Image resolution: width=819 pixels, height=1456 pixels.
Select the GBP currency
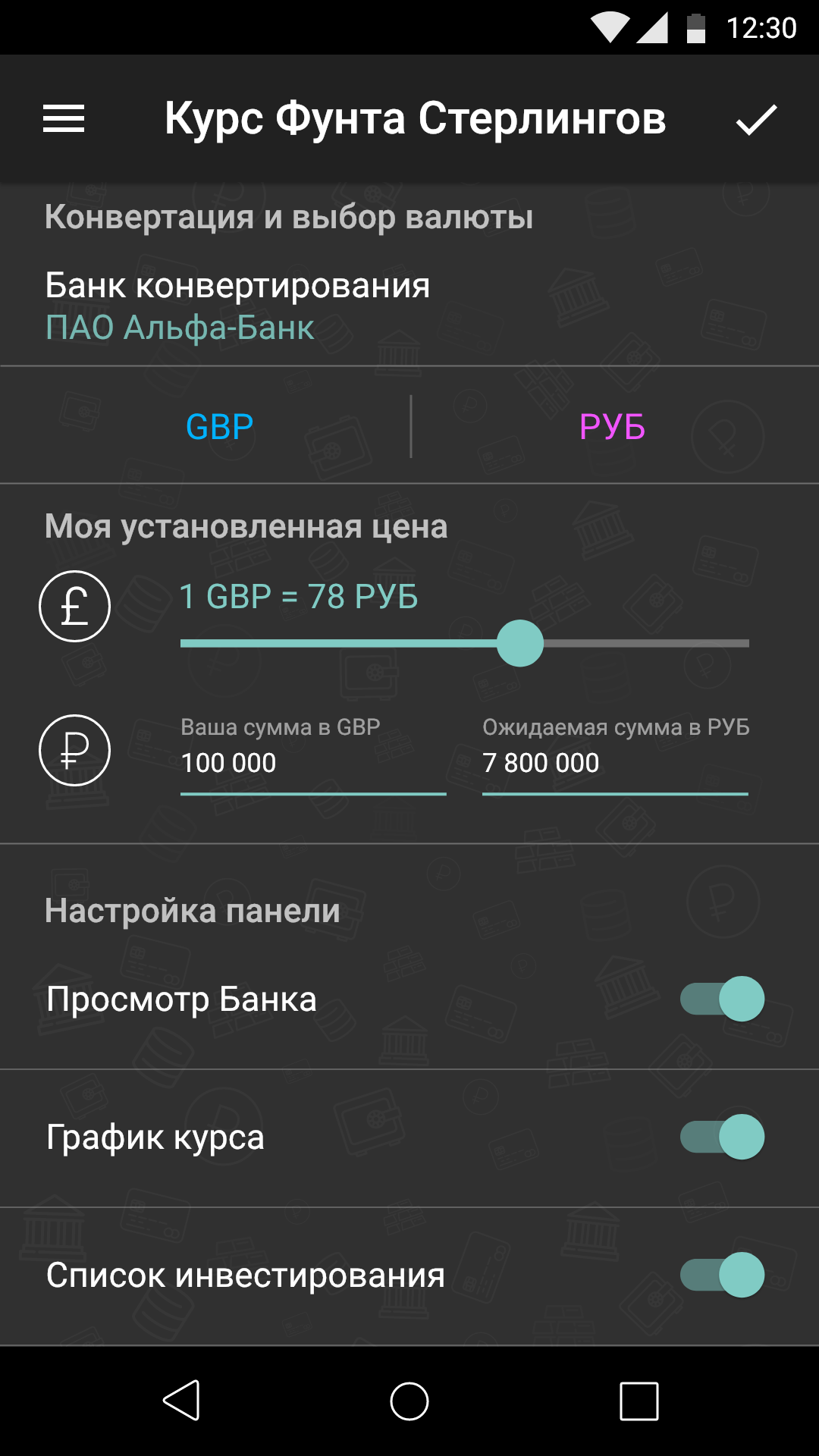coord(220,427)
